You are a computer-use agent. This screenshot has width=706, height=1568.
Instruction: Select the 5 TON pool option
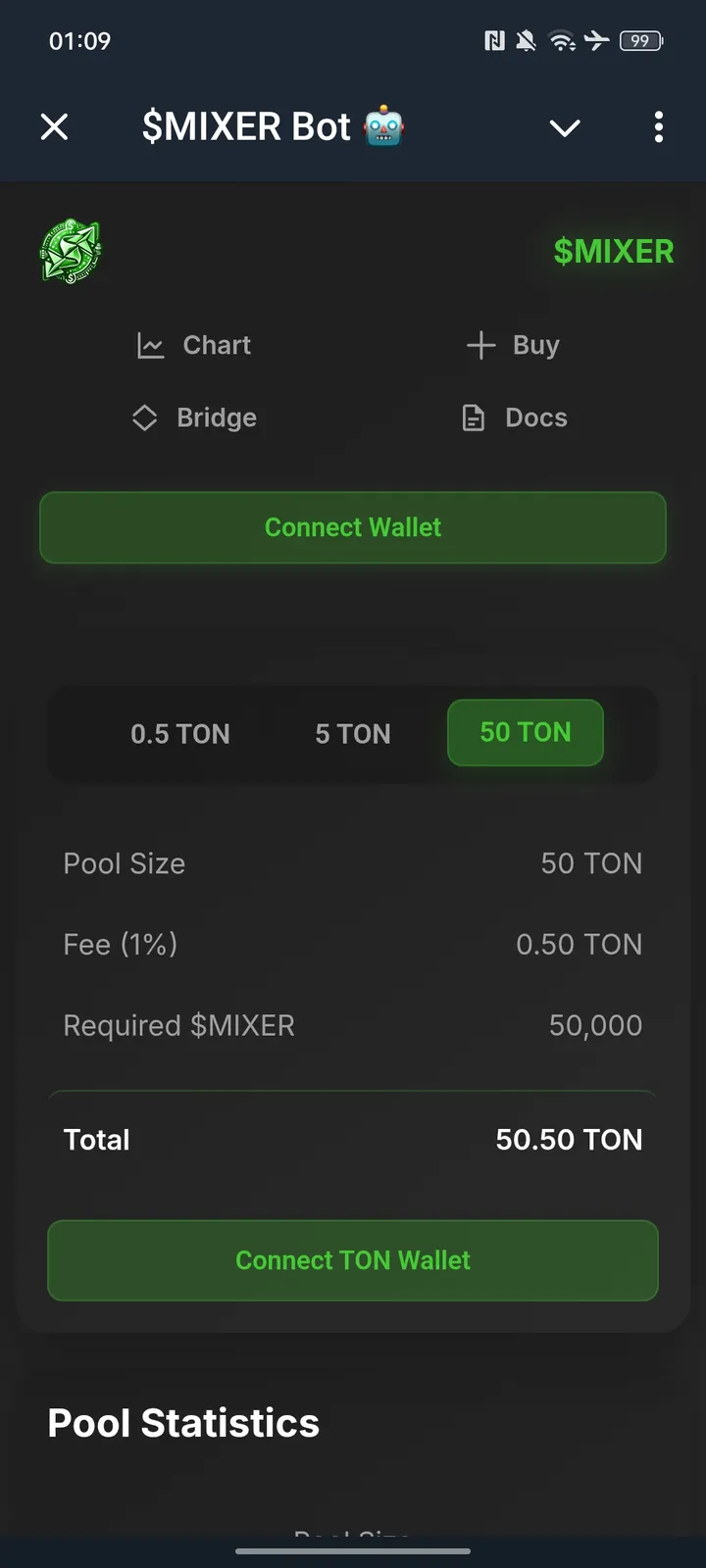[353, 734]
